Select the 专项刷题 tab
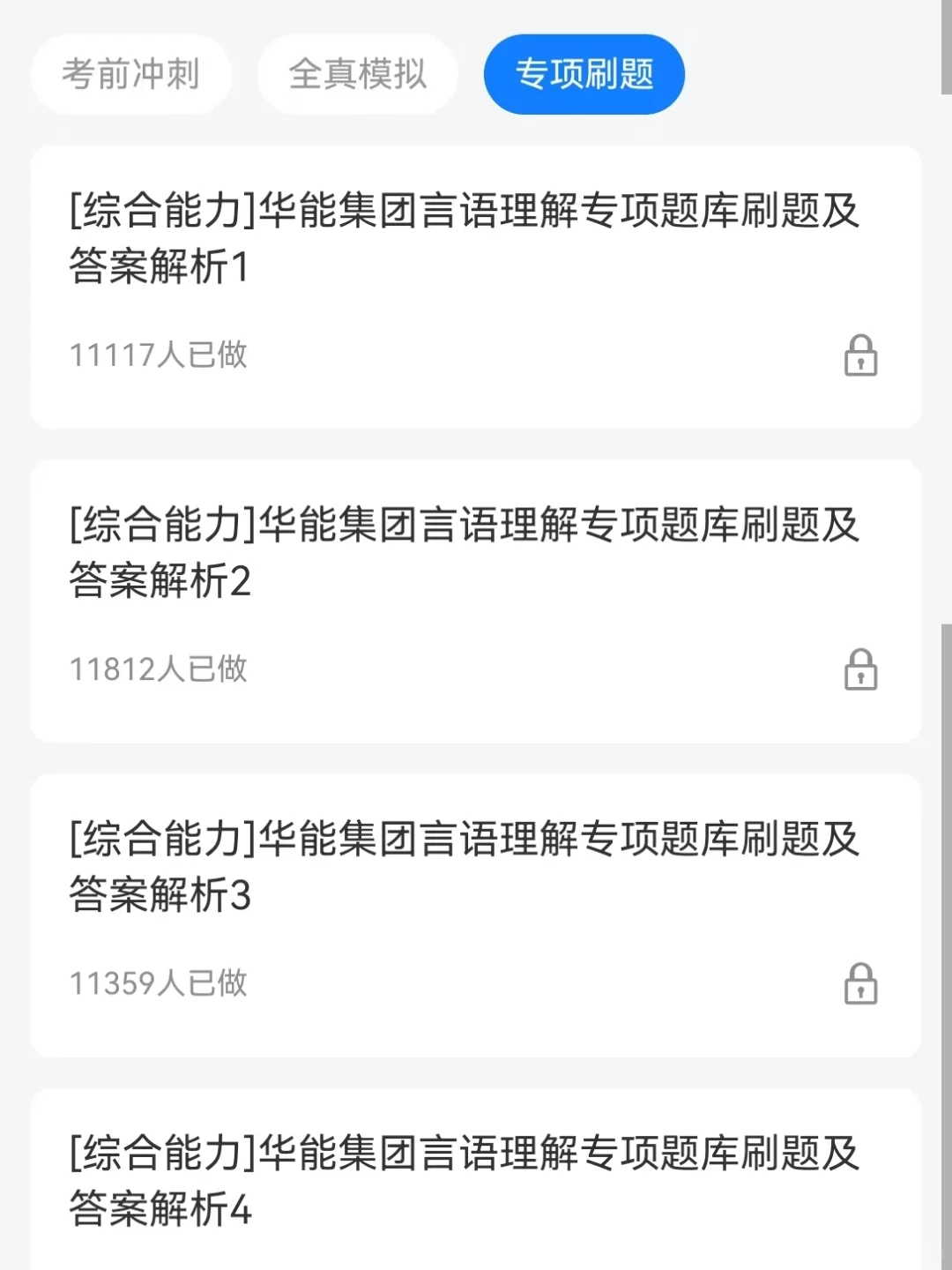 584,74
